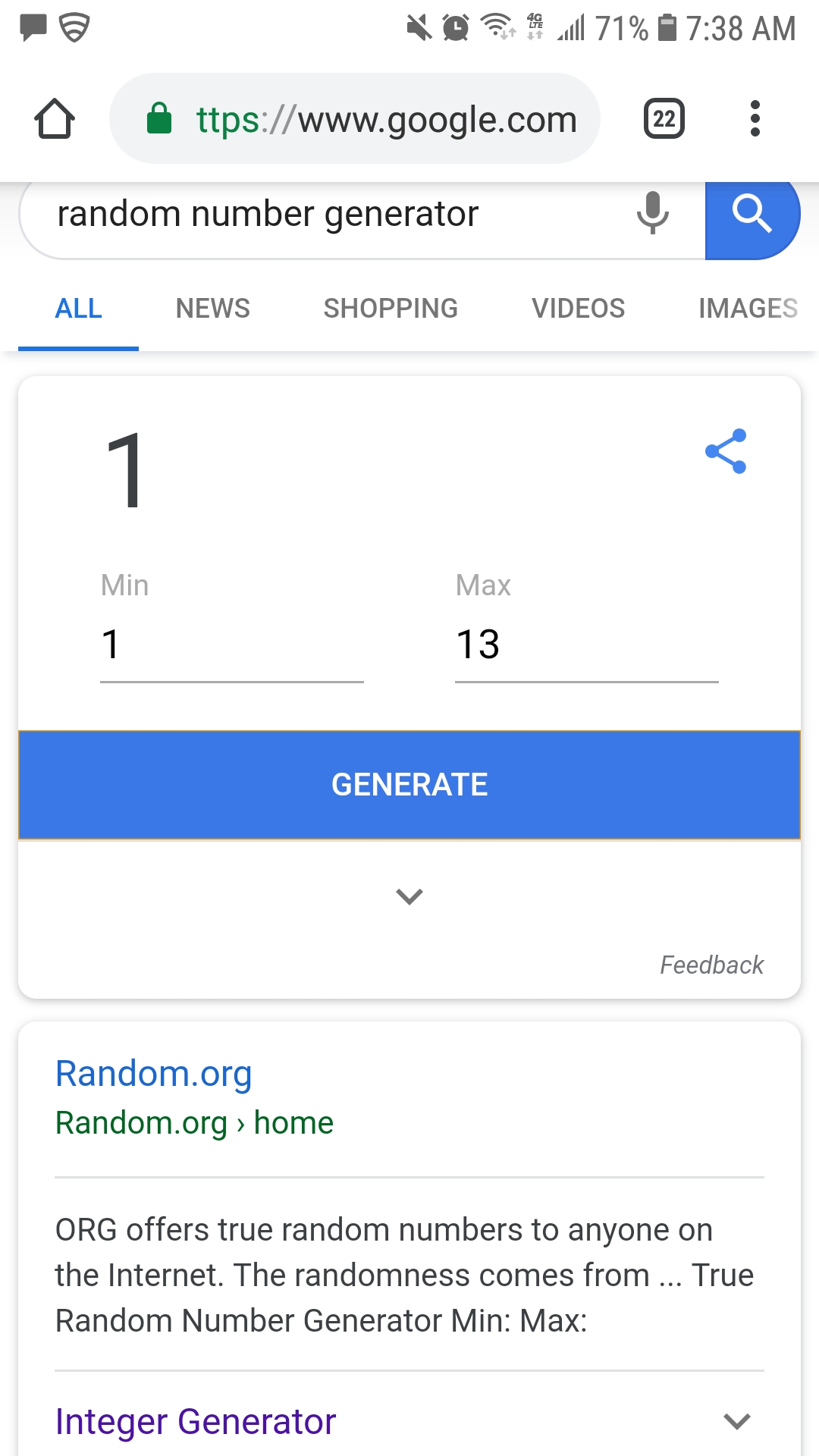Share the generated random number
The width and height of the screenshot is (819, 1456).
(726, 451)
